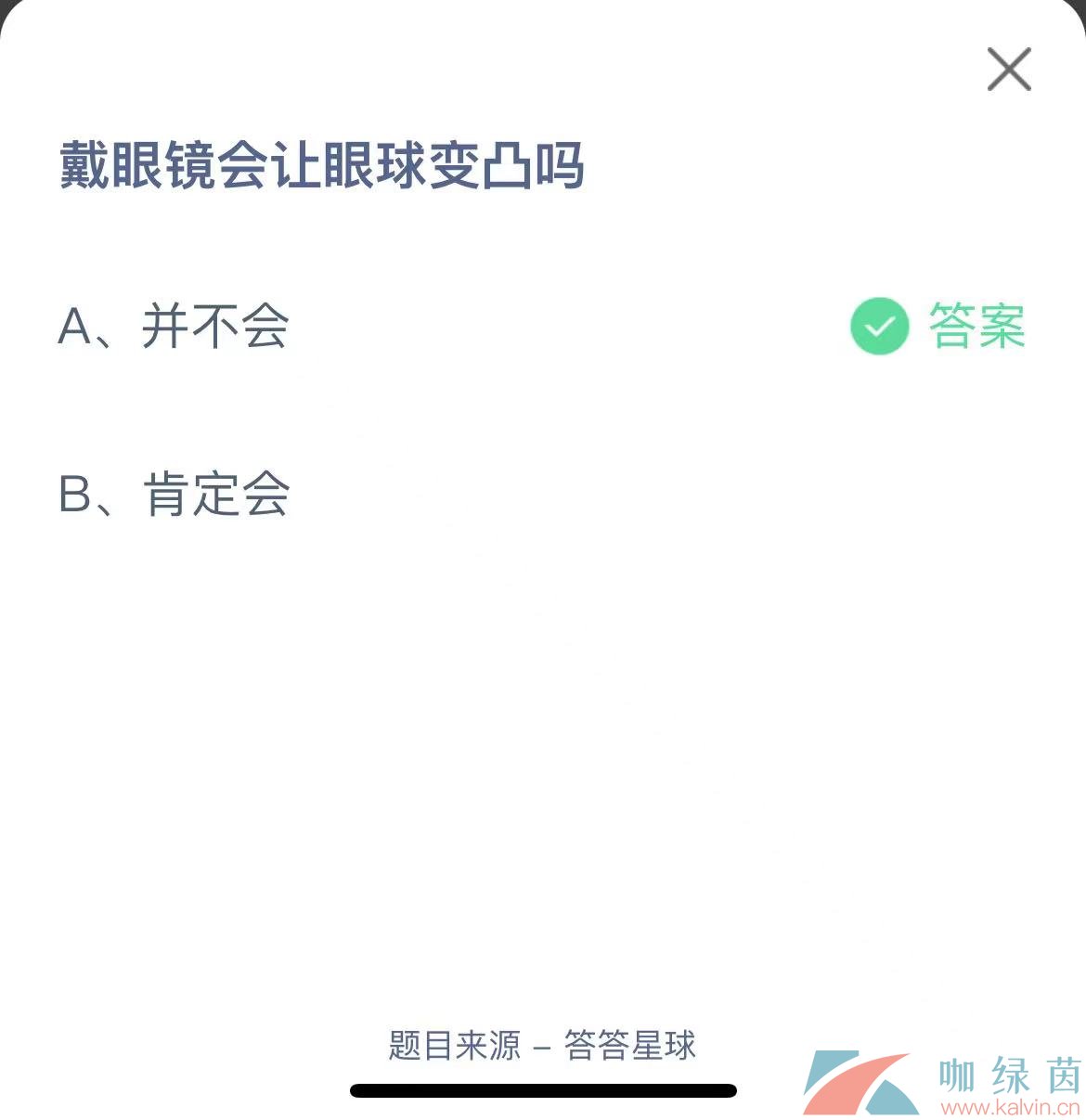Select answer A、并不会

click(x=174, y=327)
